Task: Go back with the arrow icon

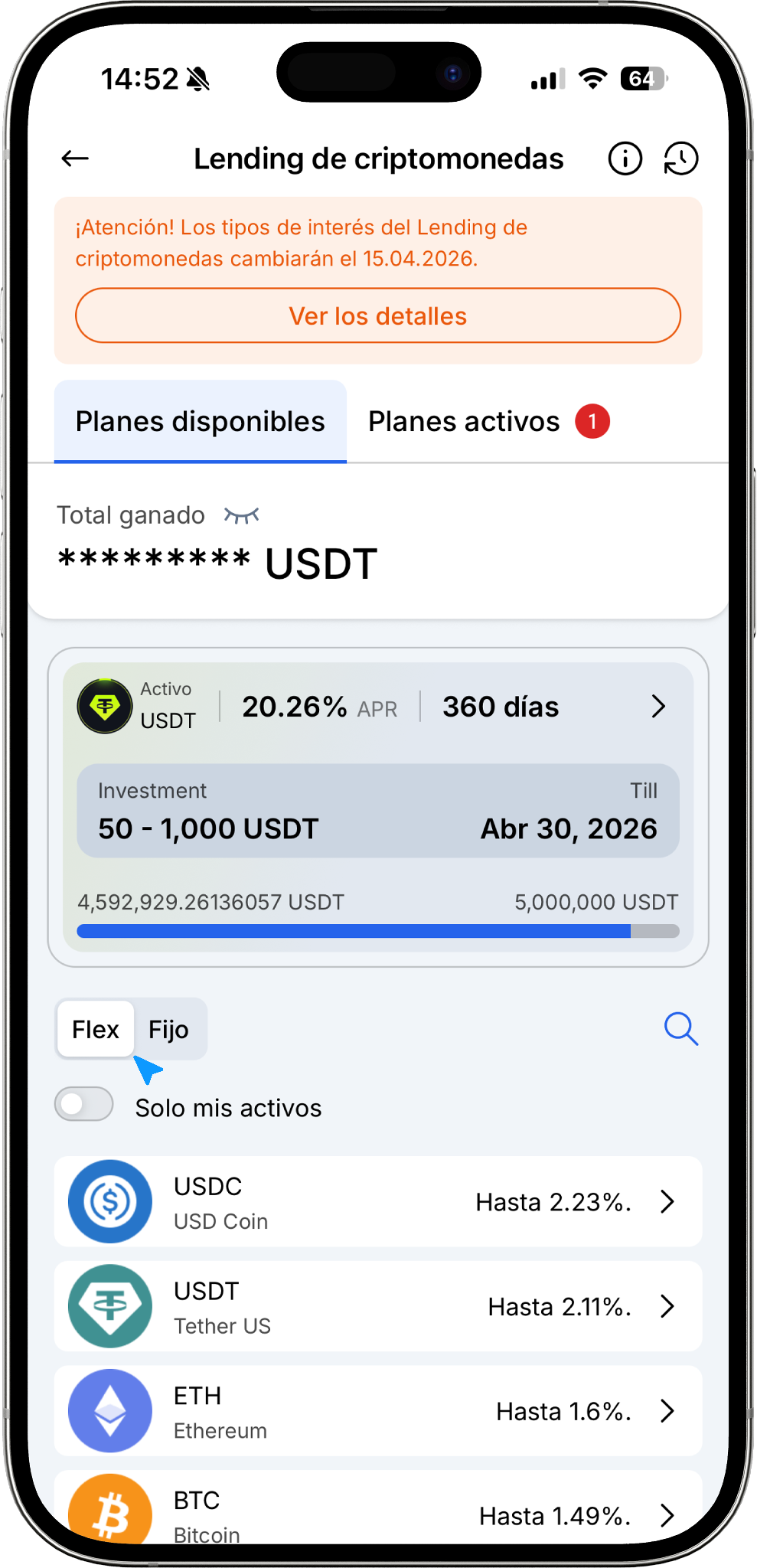Action: [x=75, y=158]
